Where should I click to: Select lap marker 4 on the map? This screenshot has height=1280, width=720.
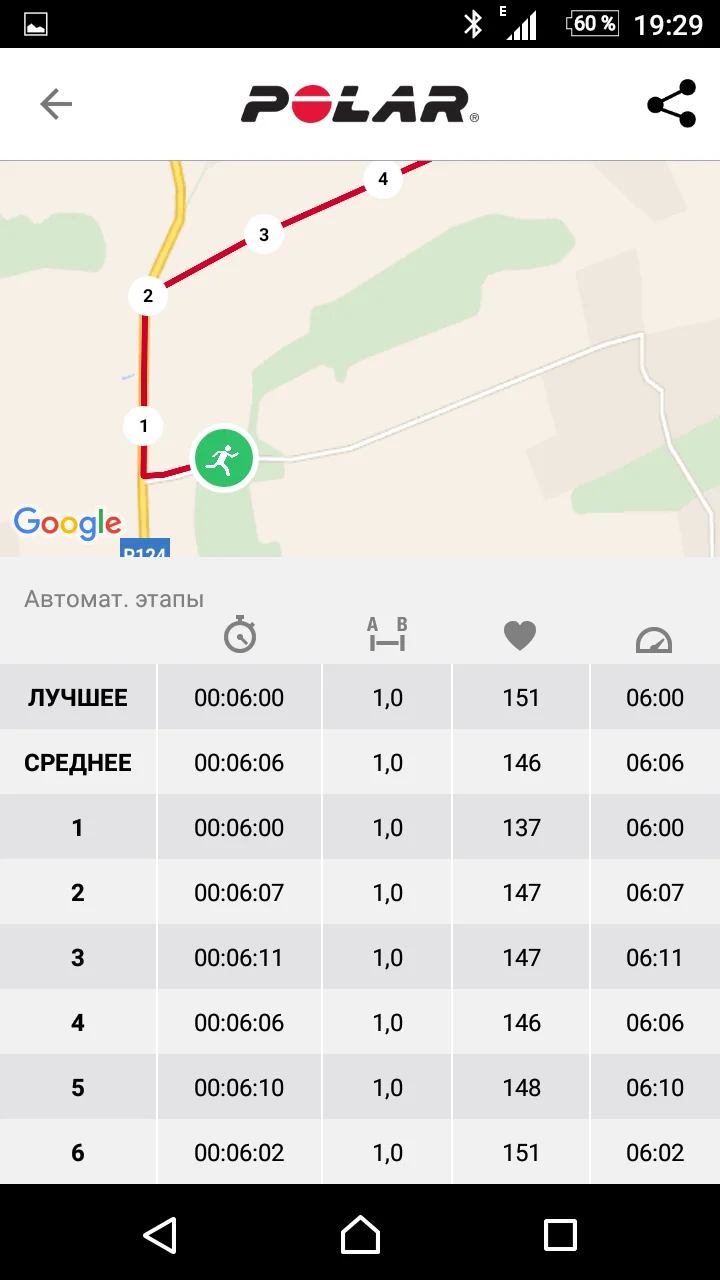coord(383,180)
